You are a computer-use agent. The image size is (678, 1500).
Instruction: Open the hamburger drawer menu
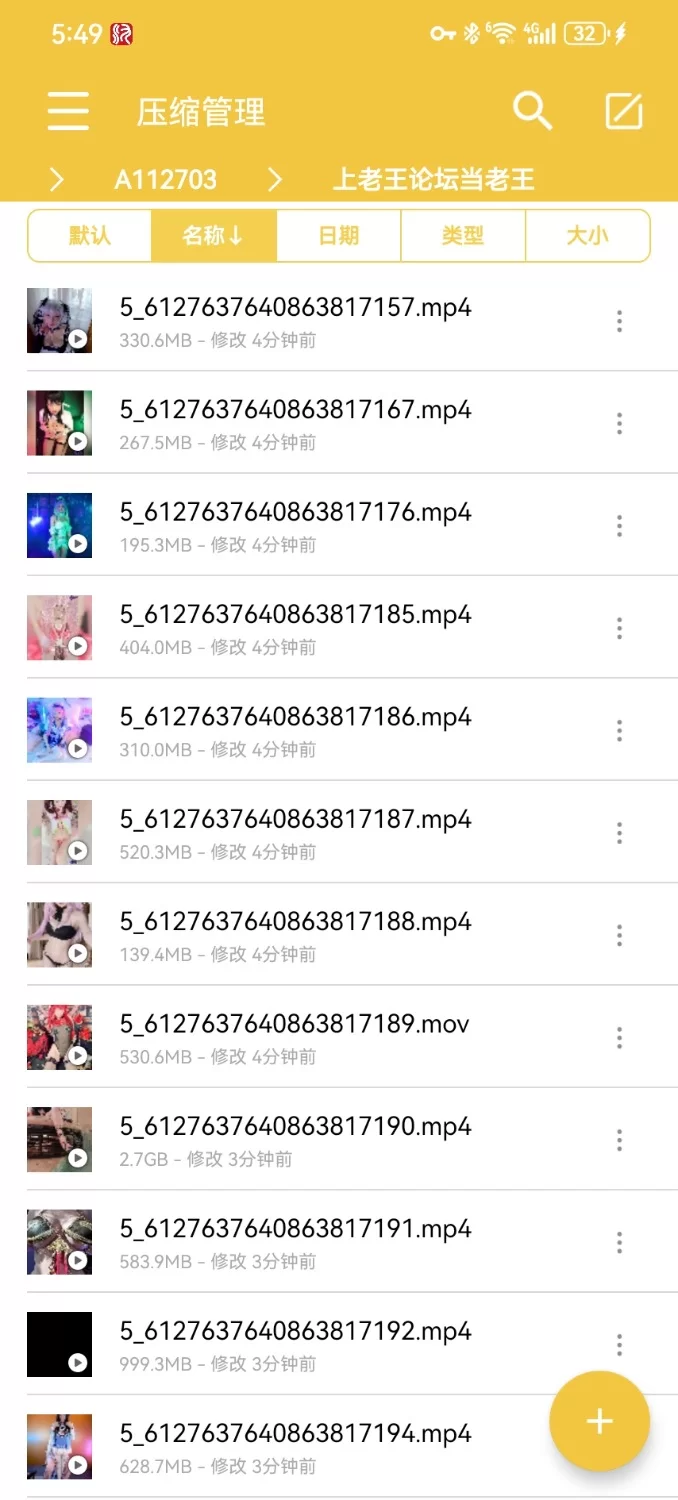68,111
